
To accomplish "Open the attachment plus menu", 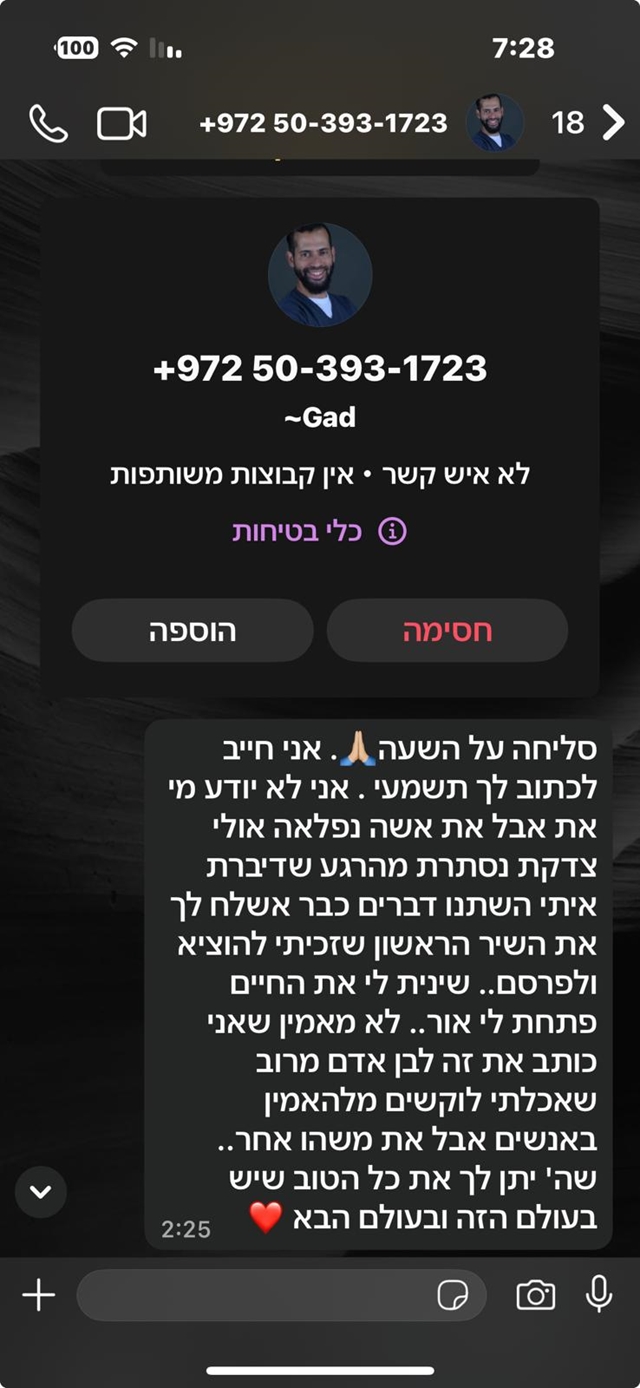I will (x=38, y=1295).
